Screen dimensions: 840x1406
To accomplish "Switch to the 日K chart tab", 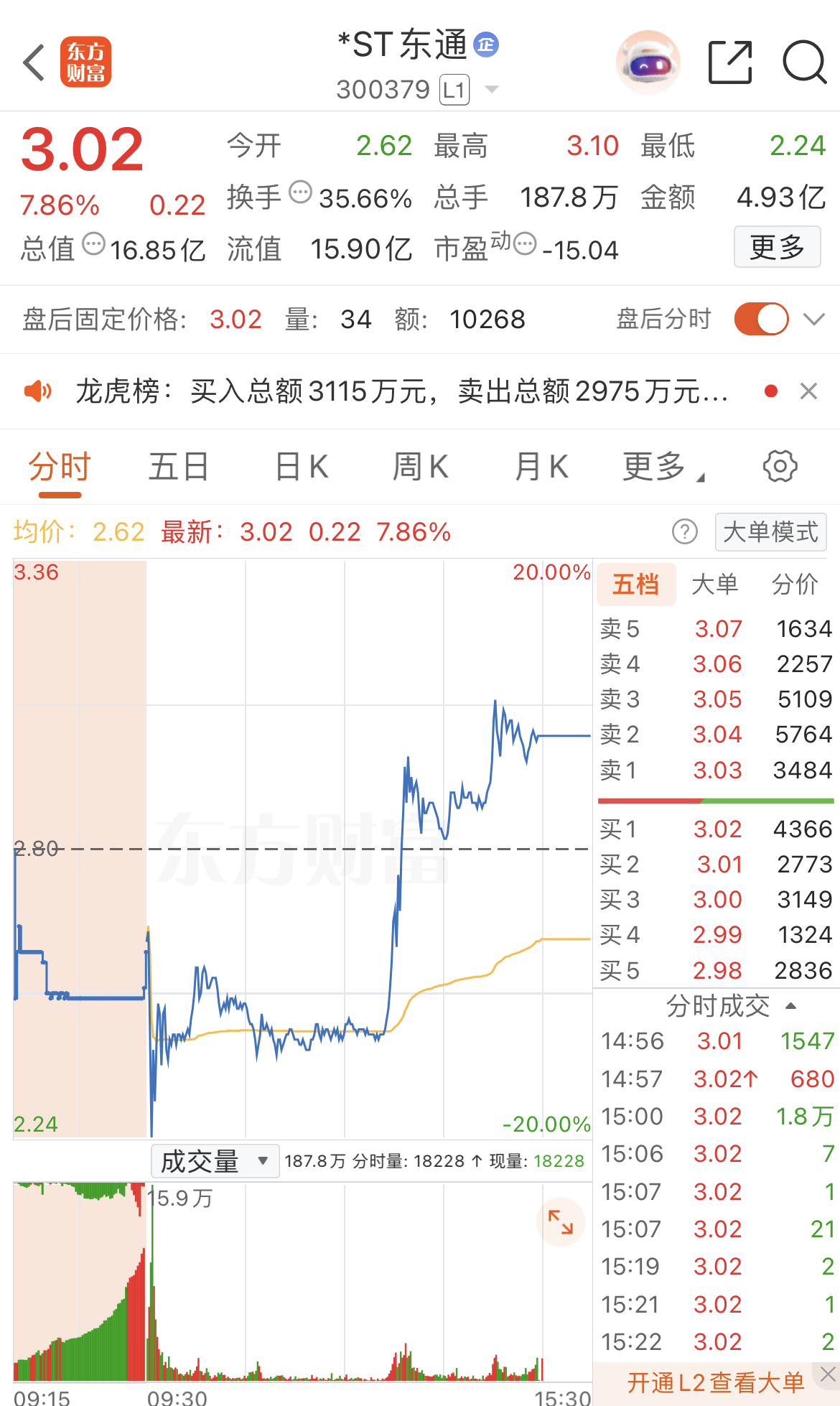I will [302, 467].
